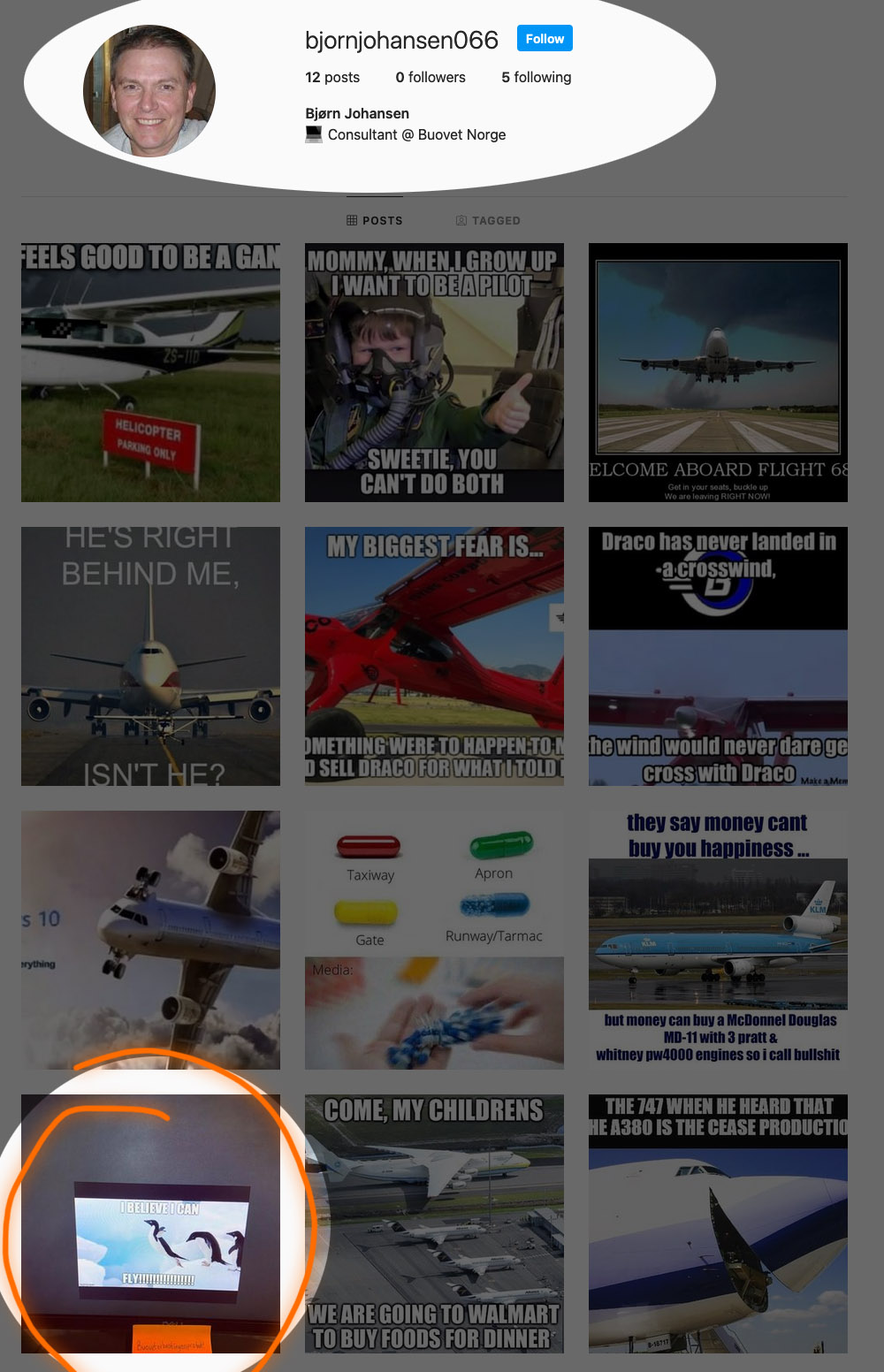Open Bjørn Johansen's profile picture
The height and width of the screenshot is (1372, 884).
[x=149, y=90]
